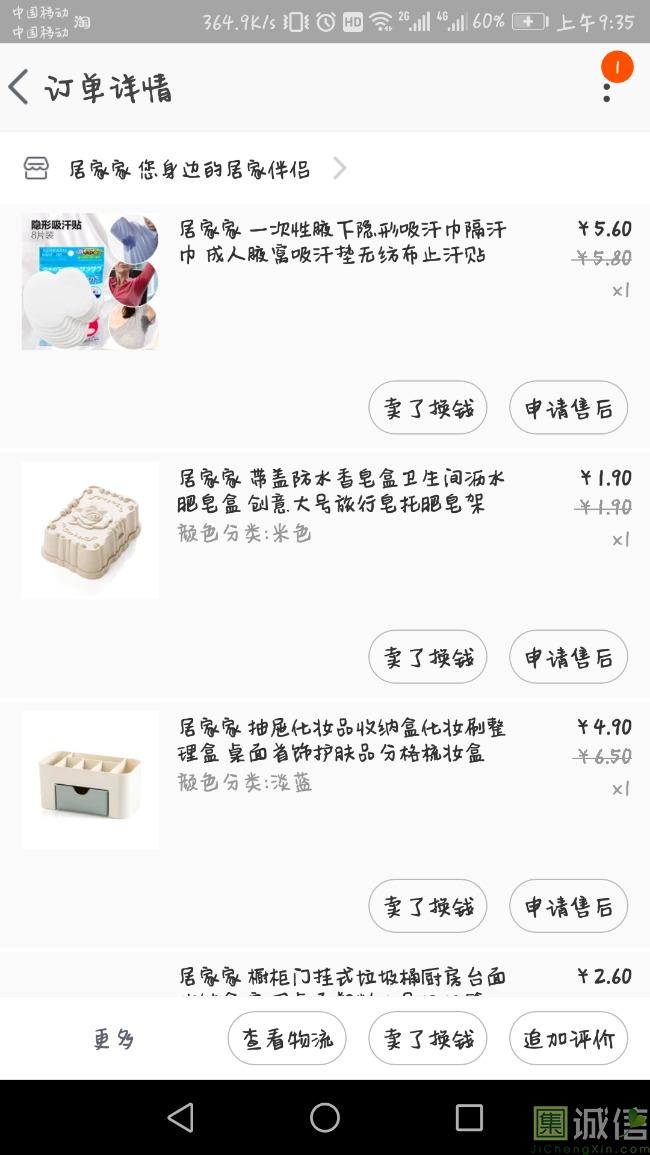The width and height of the screenshot is (650, 1155).
Task: Go back from 订单详情 page
Action: (x=20, y=88)
